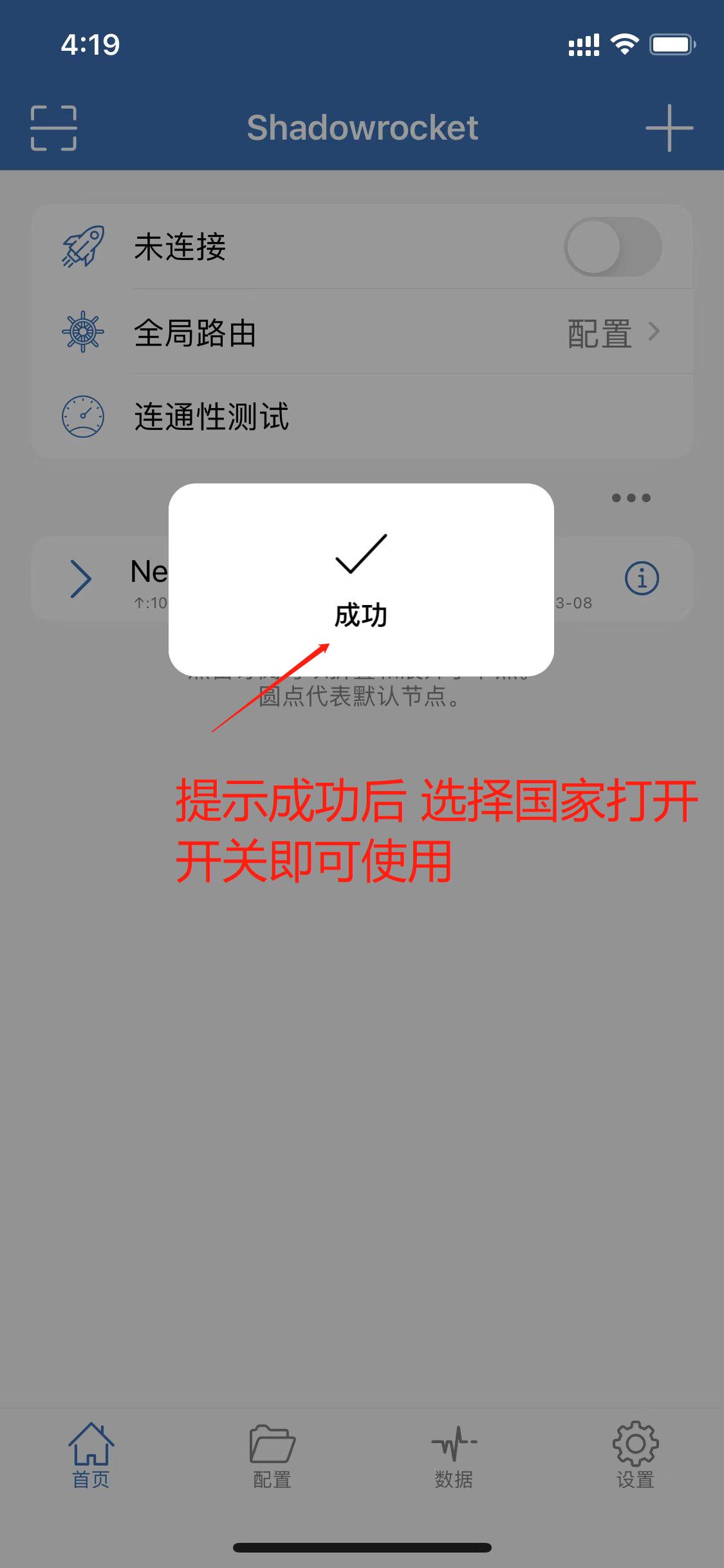Add a new server node
The height and width of the screenshot is (1568, 724).
click(x=669, y=128)
